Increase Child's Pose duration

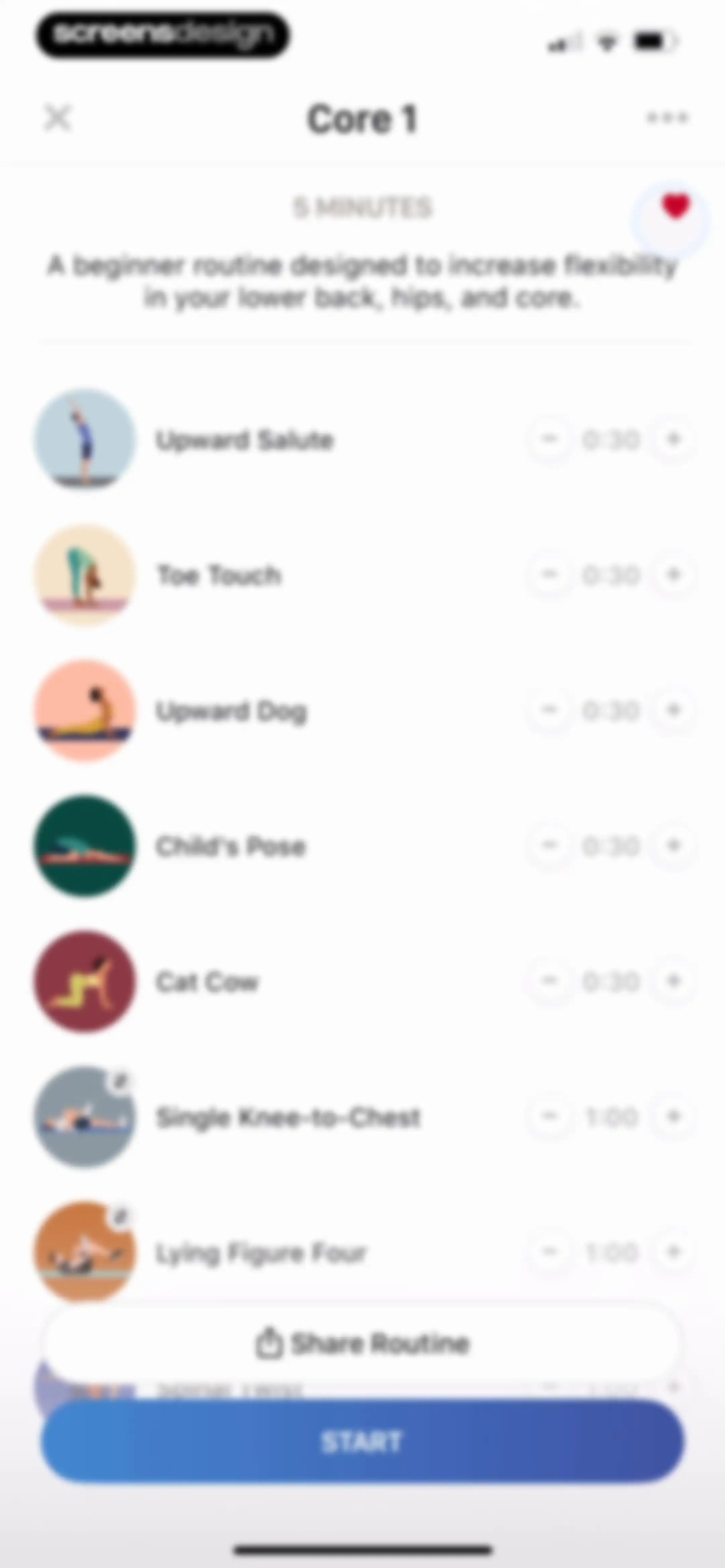pyautogui.click(x=673, y=845)
